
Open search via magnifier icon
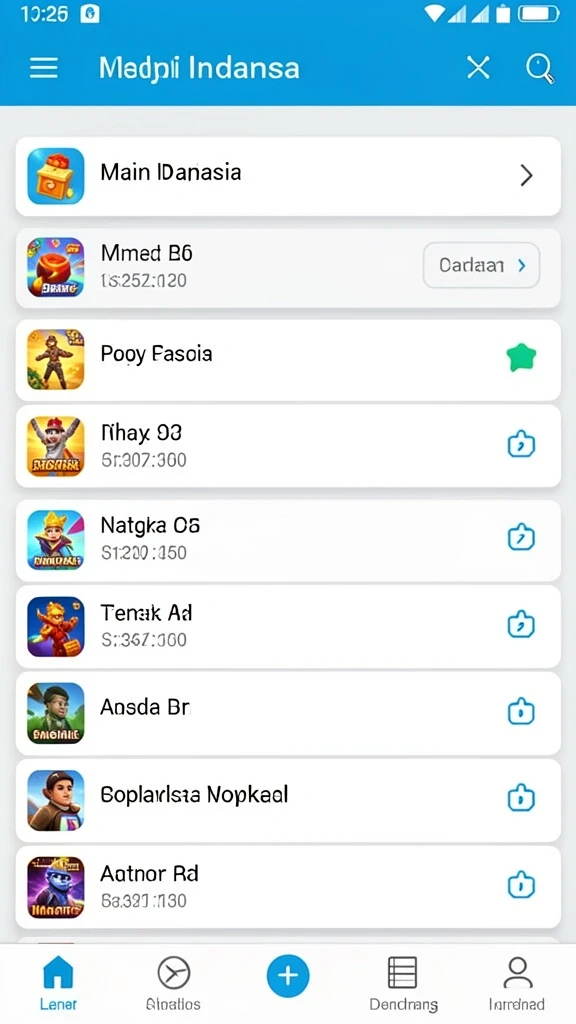(x=539, y=68)
